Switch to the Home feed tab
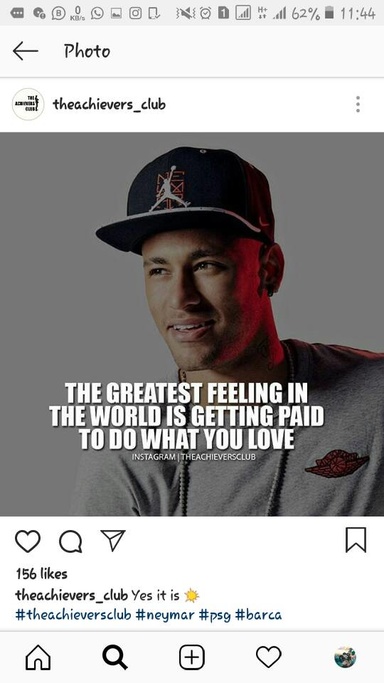 click(x=38, y=657)
